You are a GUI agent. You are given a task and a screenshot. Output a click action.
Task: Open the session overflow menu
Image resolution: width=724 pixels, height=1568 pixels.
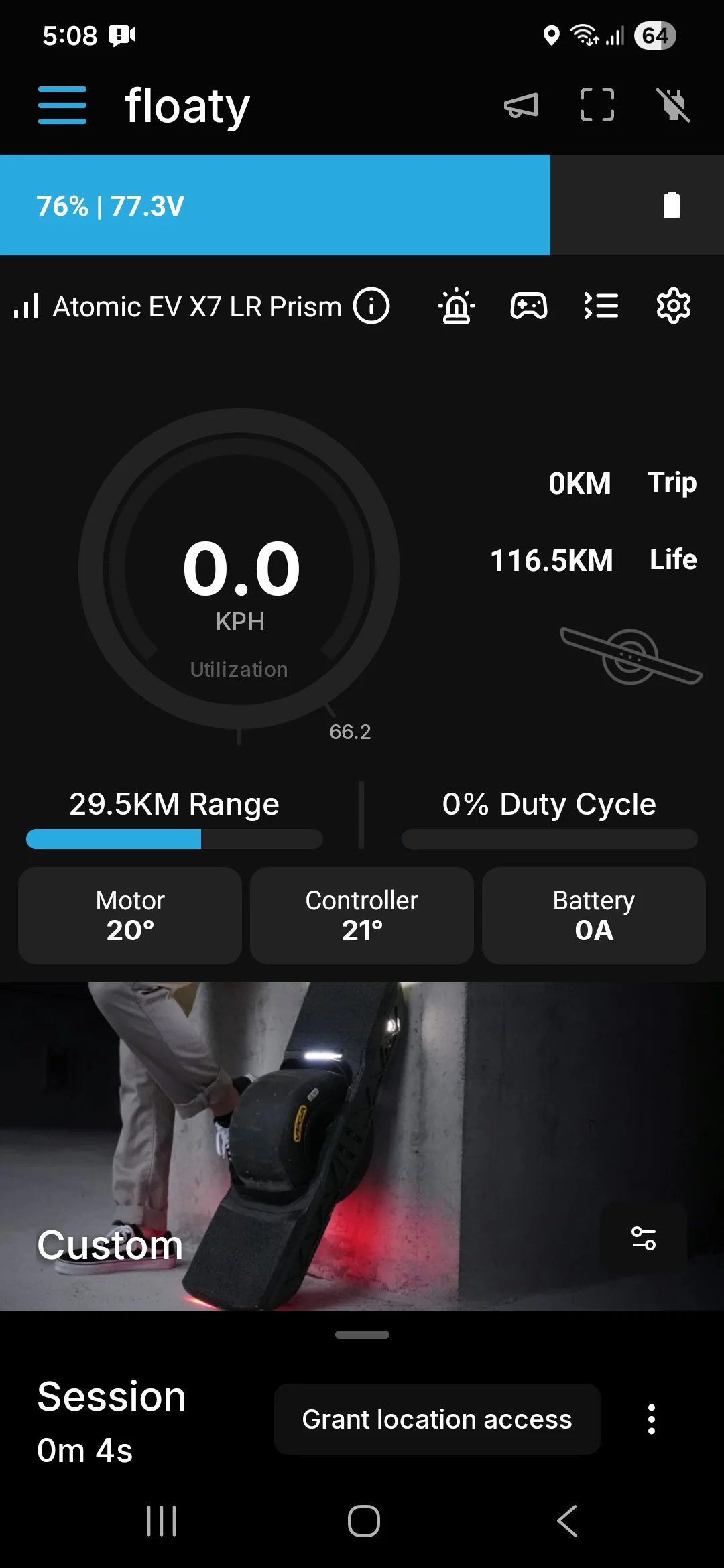point(651,1419)
